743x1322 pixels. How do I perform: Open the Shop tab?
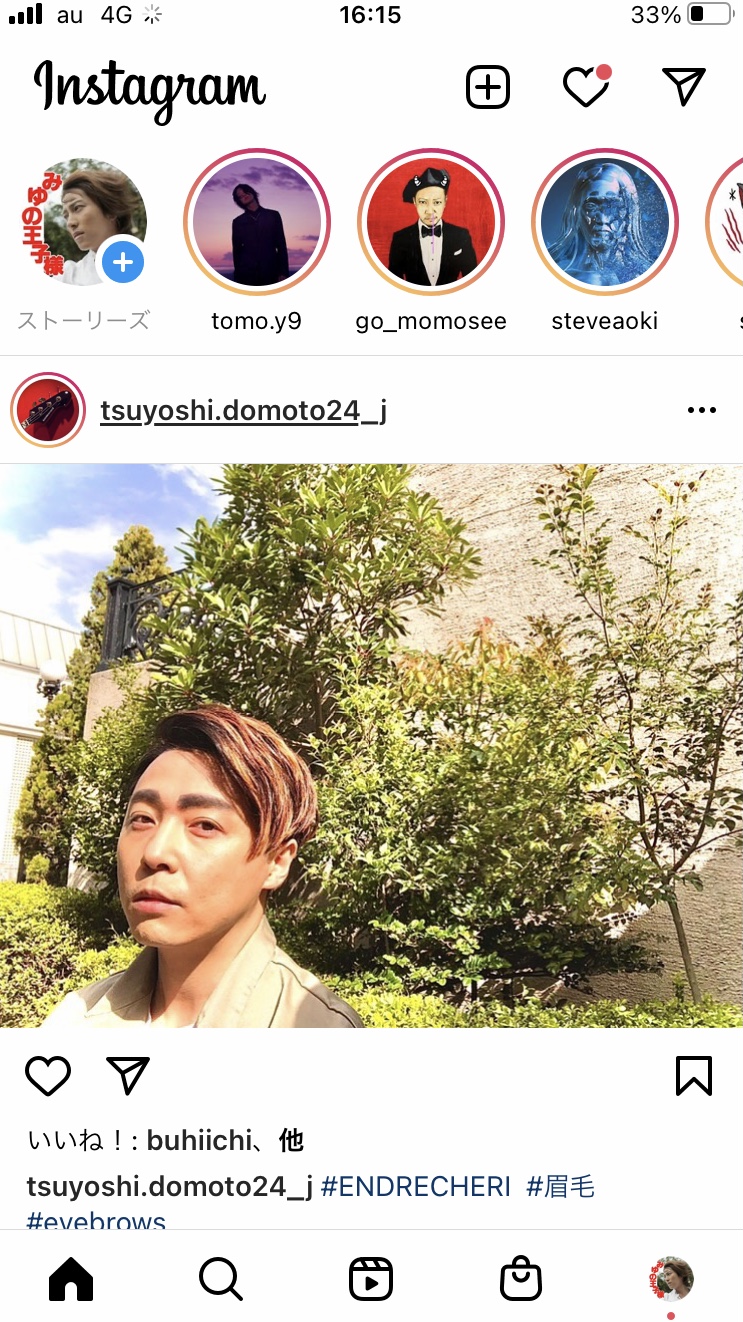(x=521, y=1278)
